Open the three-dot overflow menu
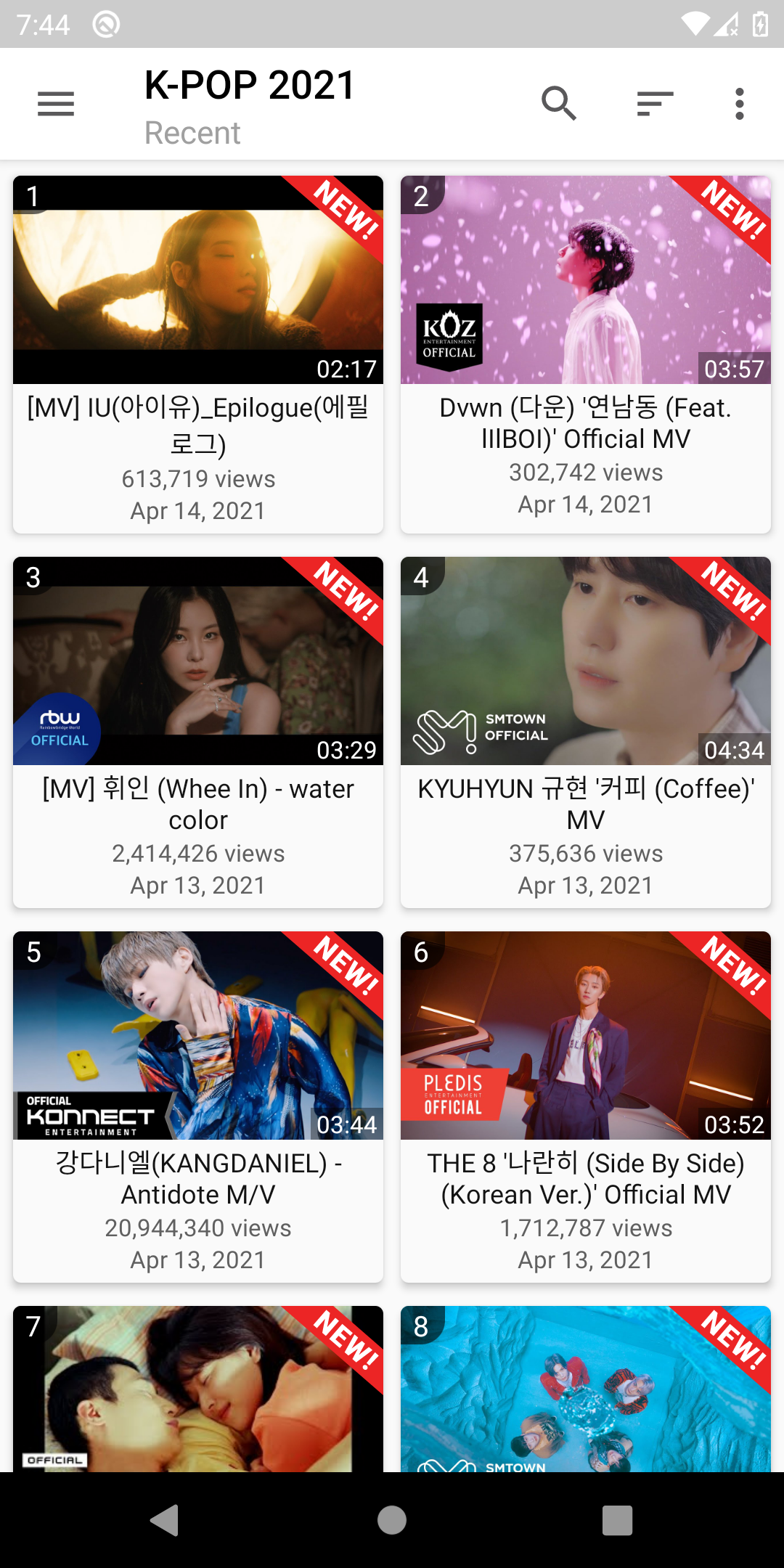 coord(739,104)
